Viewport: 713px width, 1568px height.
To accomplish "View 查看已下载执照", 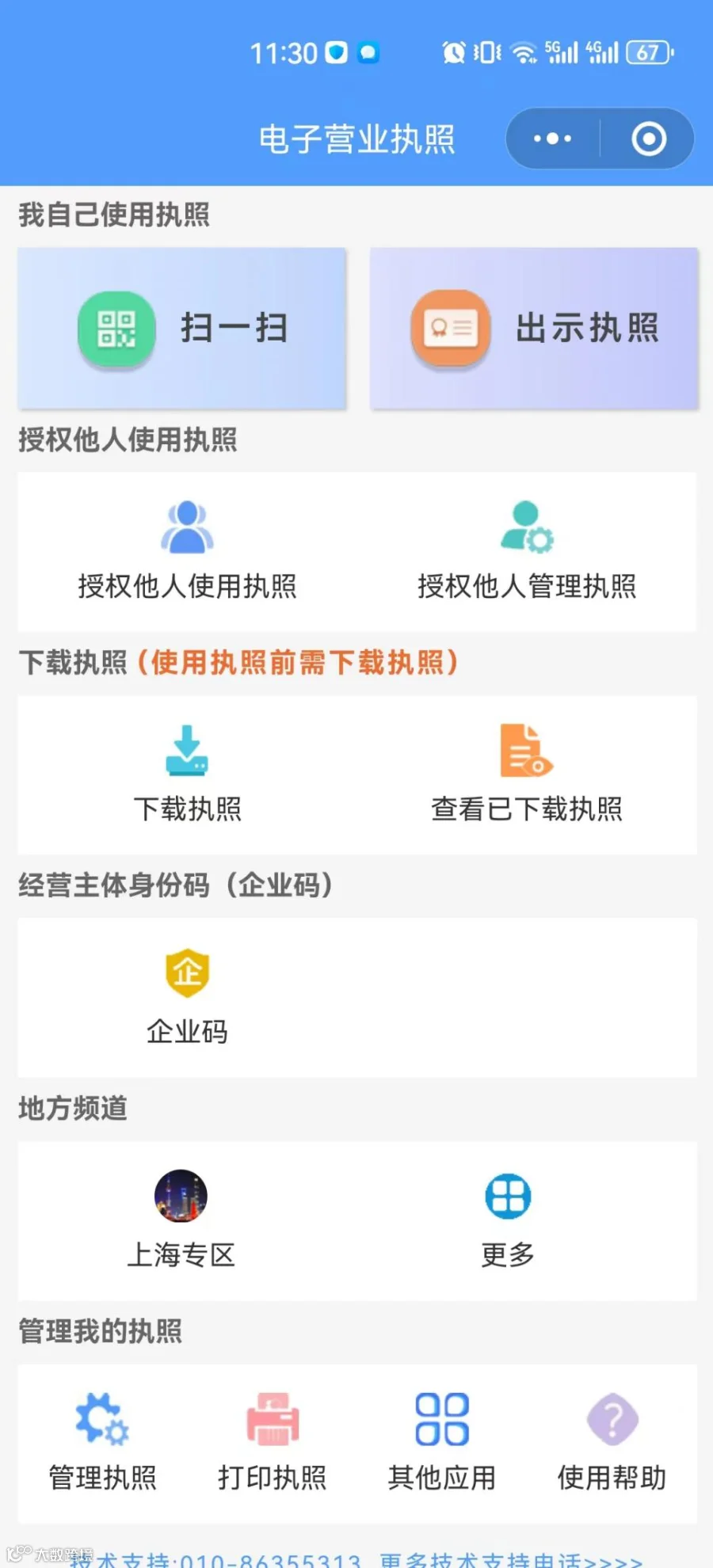I will pyautogui.click(x=527, y=774).
